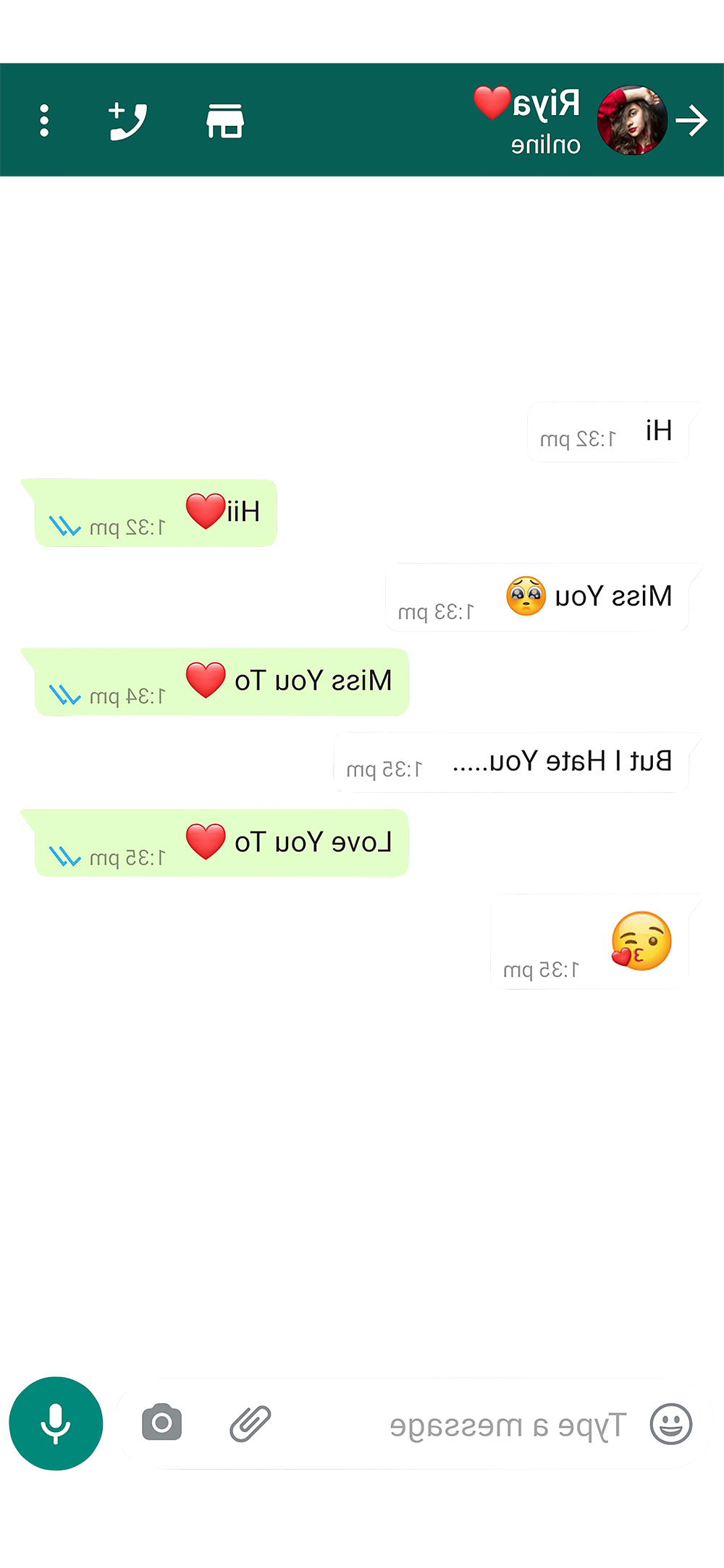Open the camera from message bar

162,1423
